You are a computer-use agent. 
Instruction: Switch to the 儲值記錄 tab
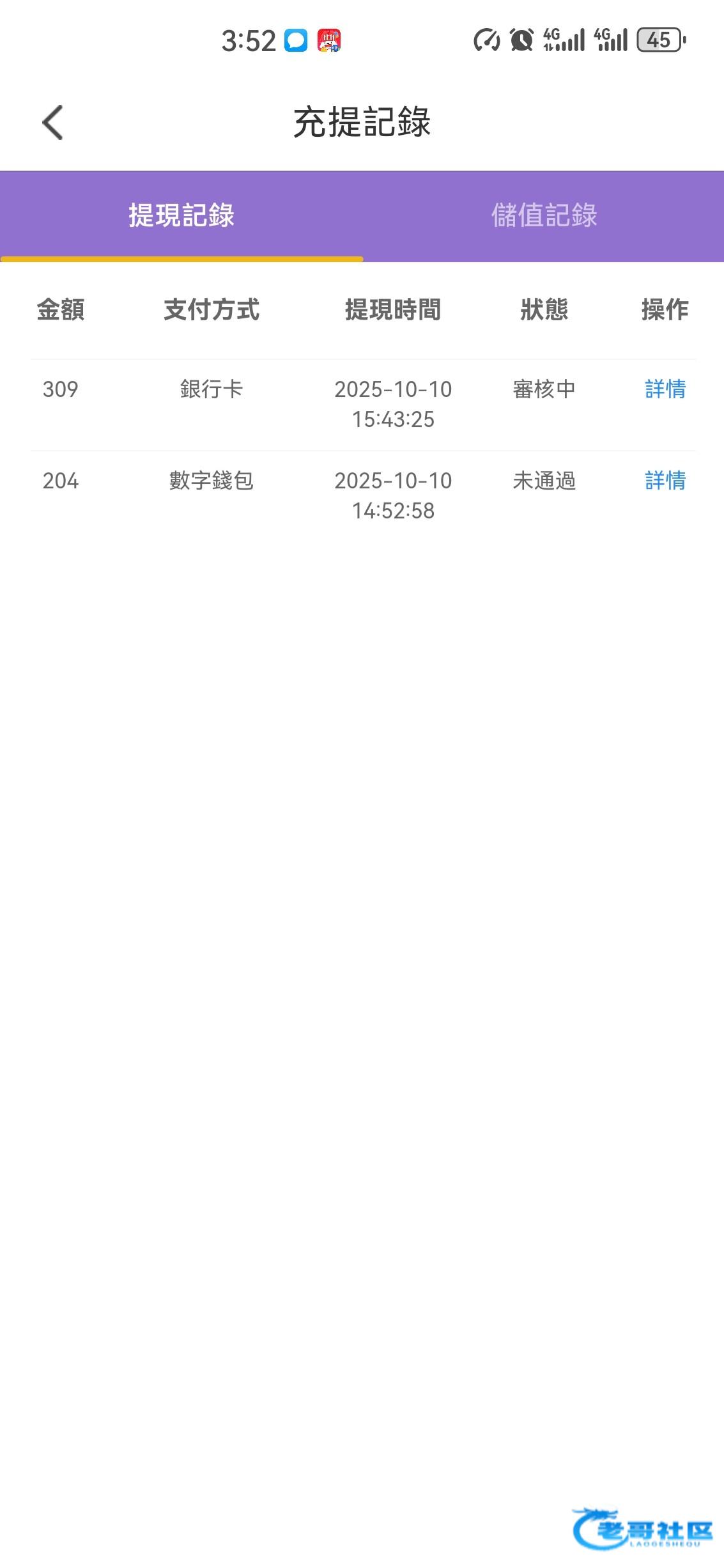click(x=543, y=215)
